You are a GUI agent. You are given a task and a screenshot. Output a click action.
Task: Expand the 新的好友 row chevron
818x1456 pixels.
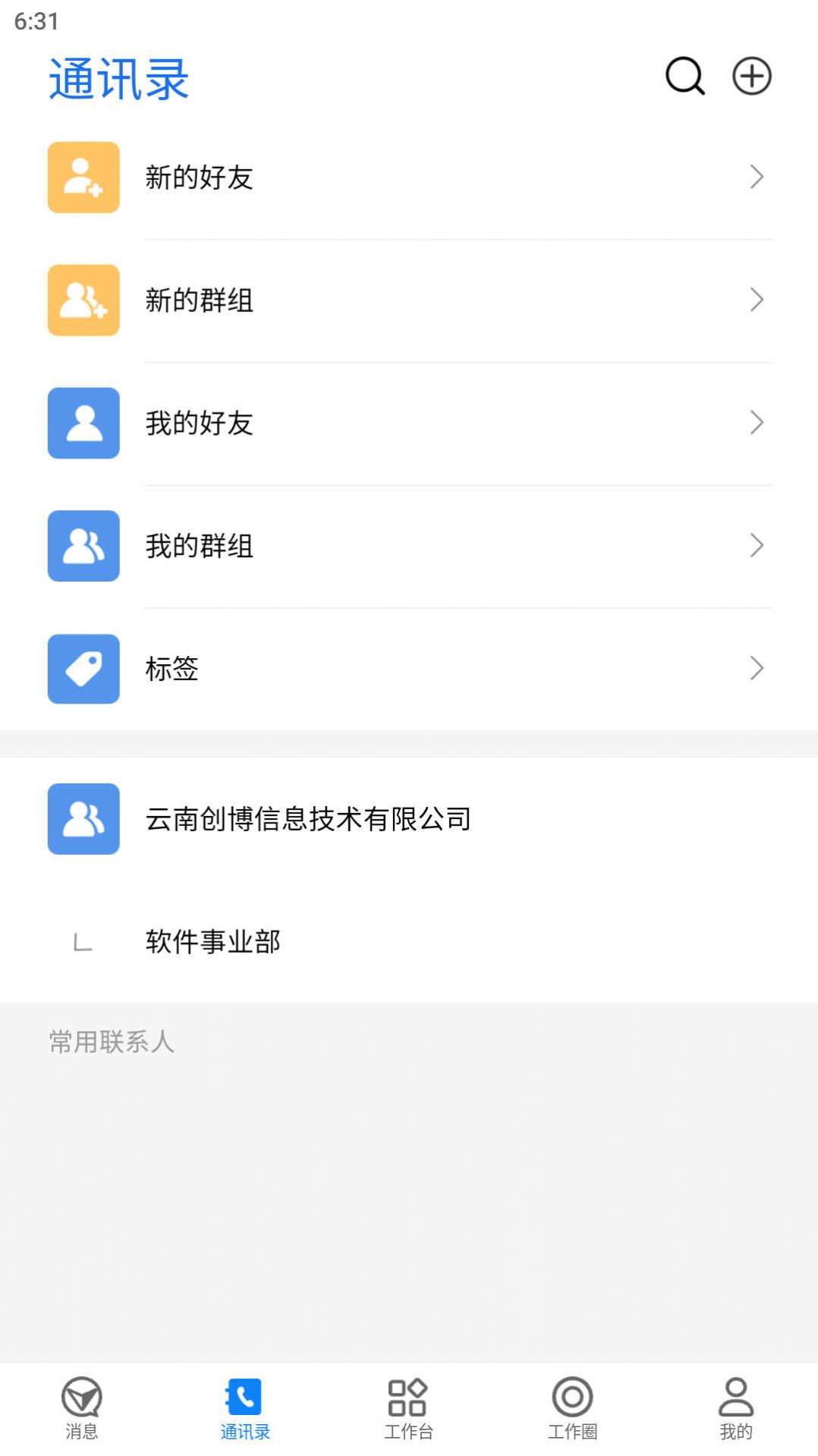click(756, 178)
